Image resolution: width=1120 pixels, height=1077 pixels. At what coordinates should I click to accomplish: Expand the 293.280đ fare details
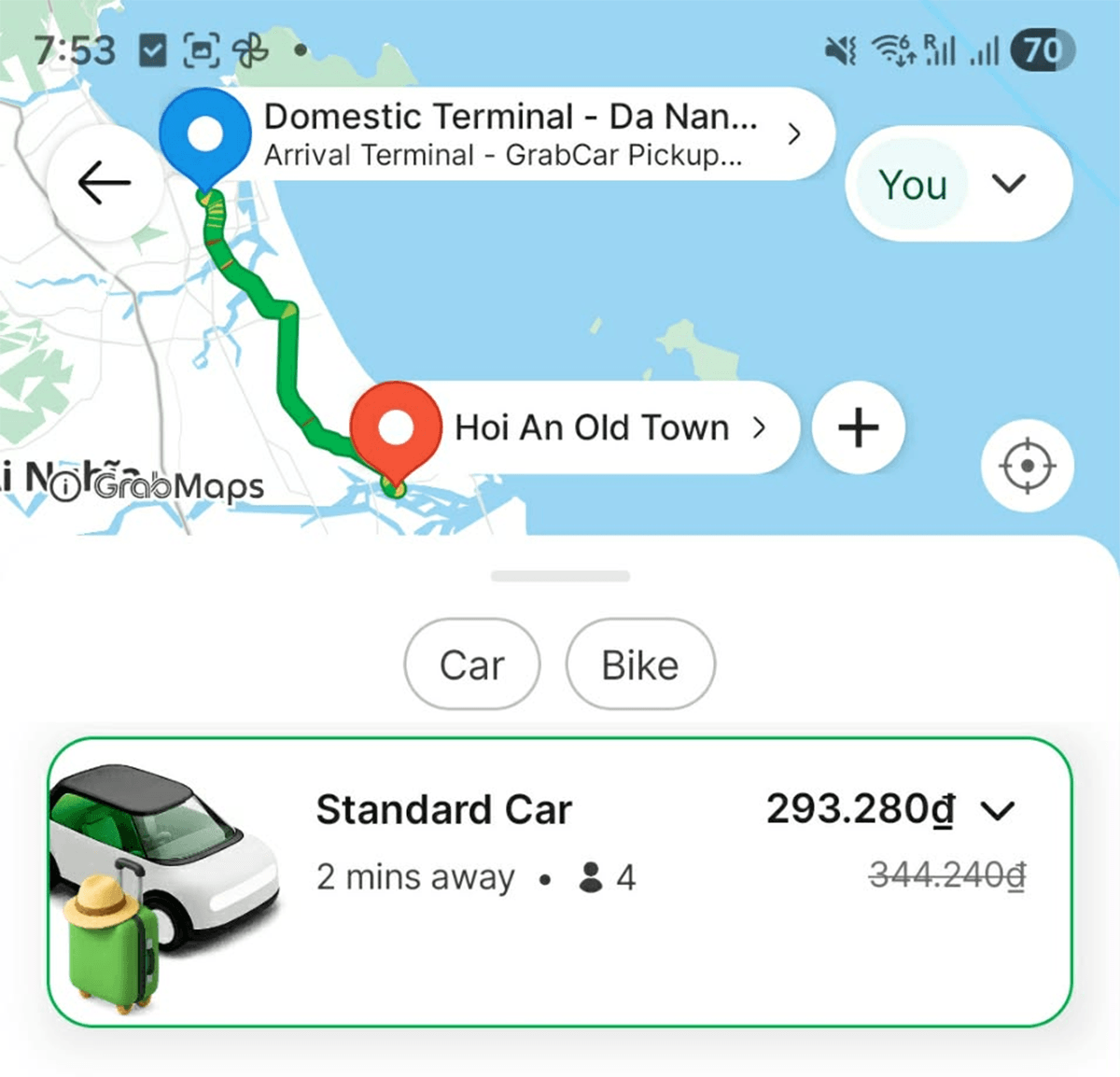coord(998,810)
